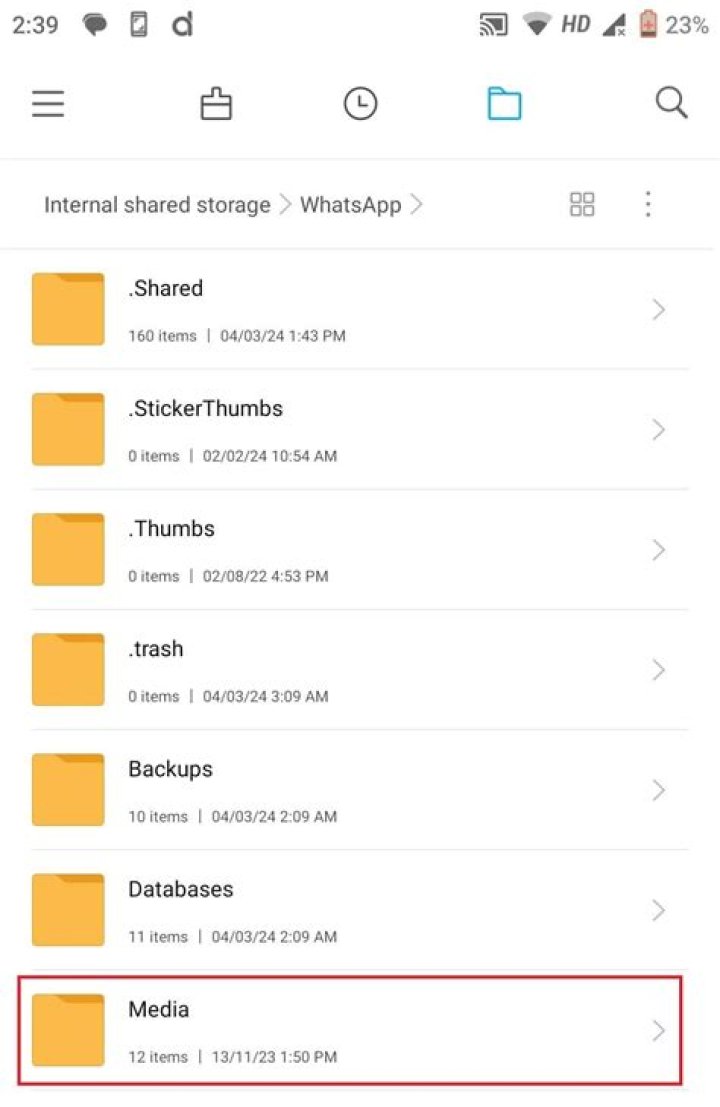Navigate to Internal shared storage breadcrumb
720x1107 pixels.
coord(156,204)
